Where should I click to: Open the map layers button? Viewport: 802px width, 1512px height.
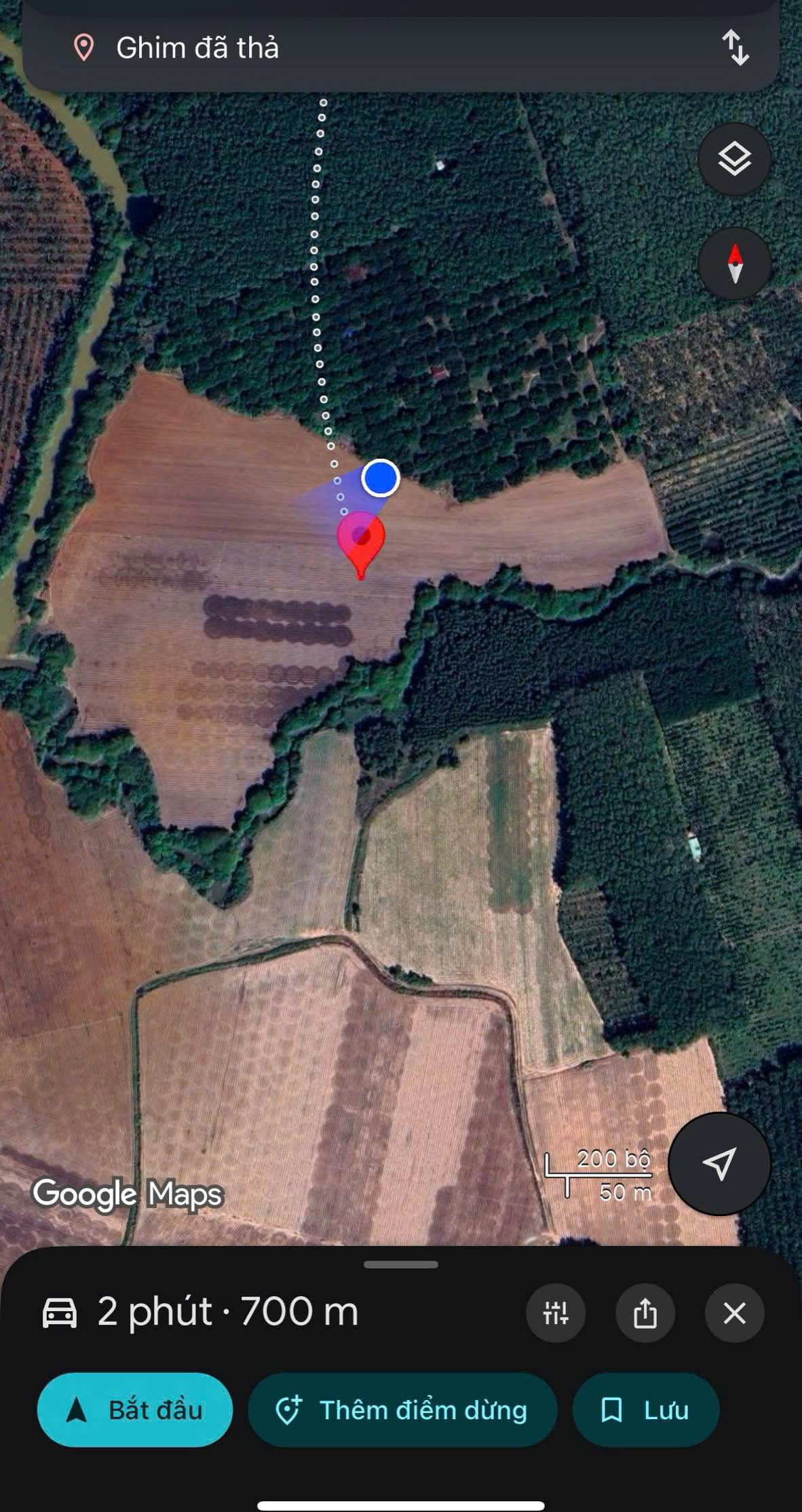(x=734, y=159)
